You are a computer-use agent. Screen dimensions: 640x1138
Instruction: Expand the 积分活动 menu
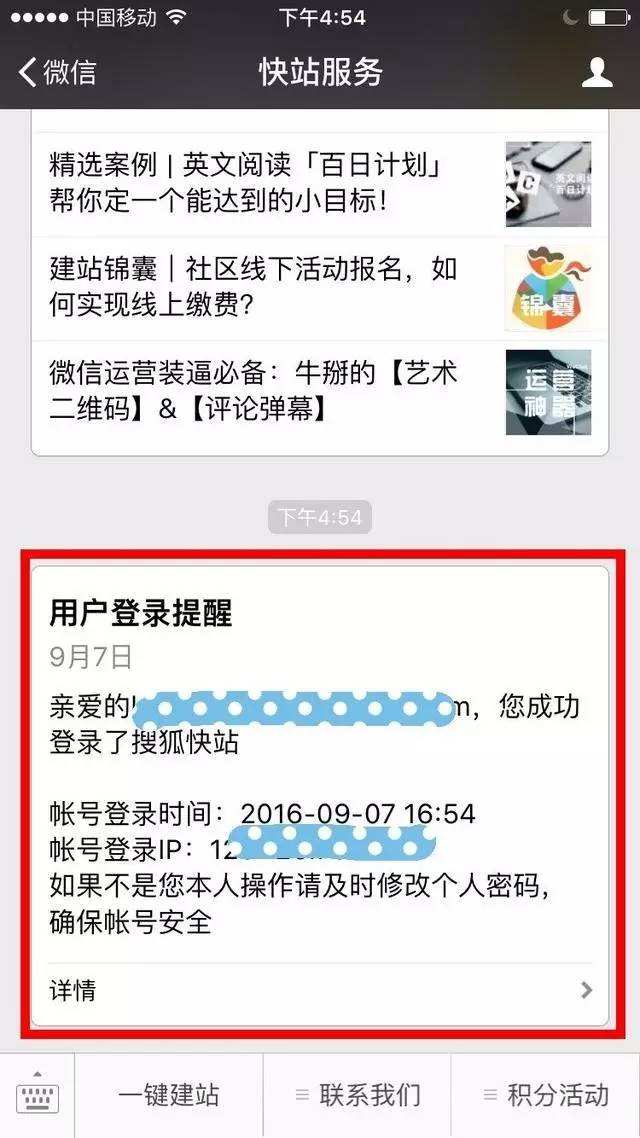[x=545, y=1096]
